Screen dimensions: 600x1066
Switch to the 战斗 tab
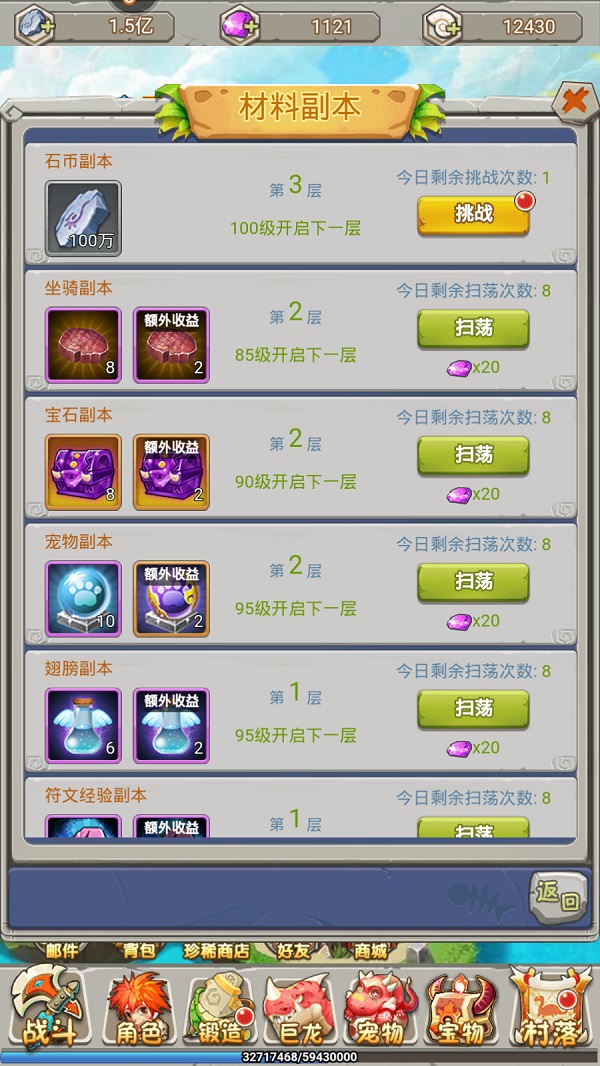[x=47, y=1008]
